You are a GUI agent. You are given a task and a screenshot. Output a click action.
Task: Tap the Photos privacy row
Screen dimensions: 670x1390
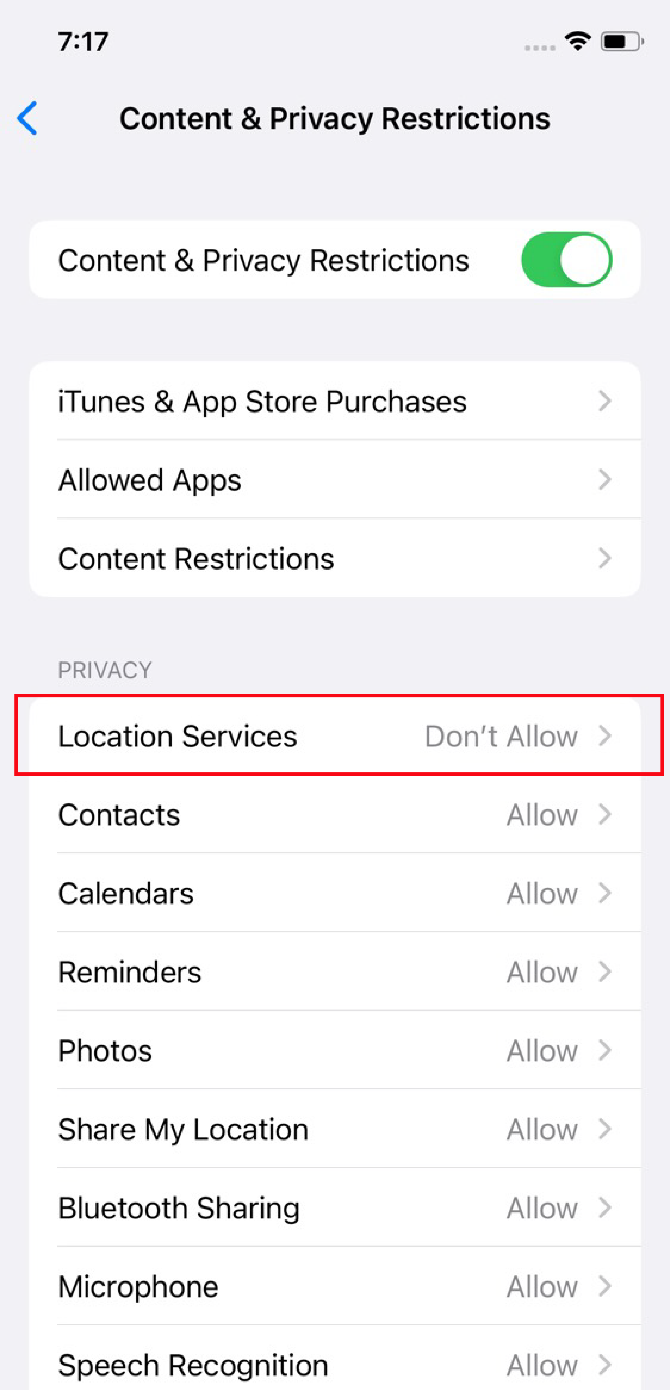click(x=335, y=1050)
